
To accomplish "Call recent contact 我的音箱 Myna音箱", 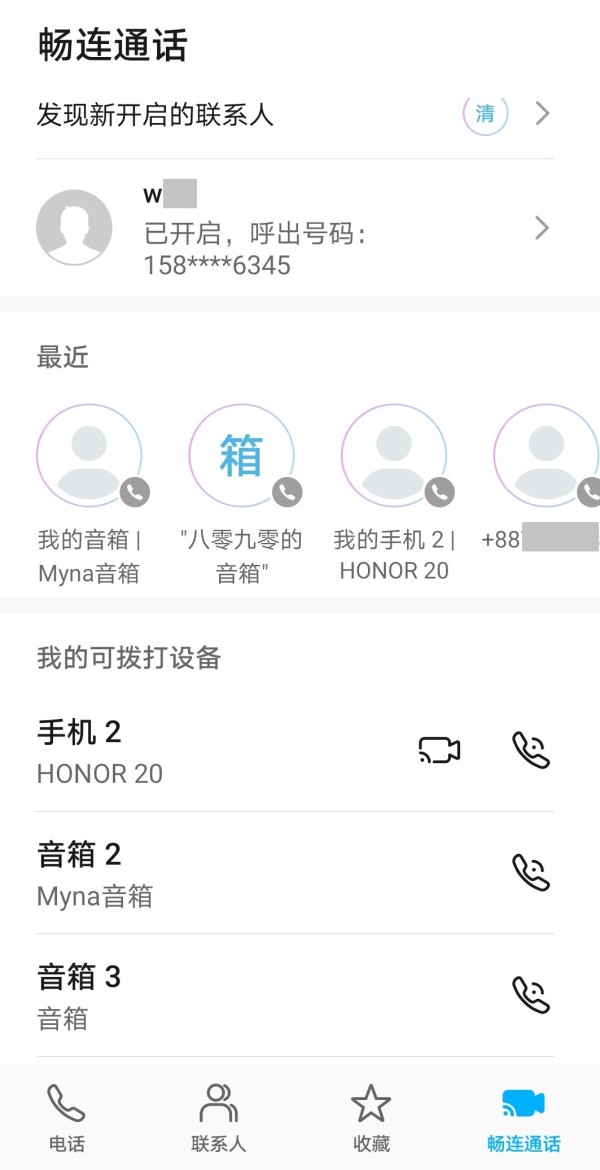I will tap(90, 456).
